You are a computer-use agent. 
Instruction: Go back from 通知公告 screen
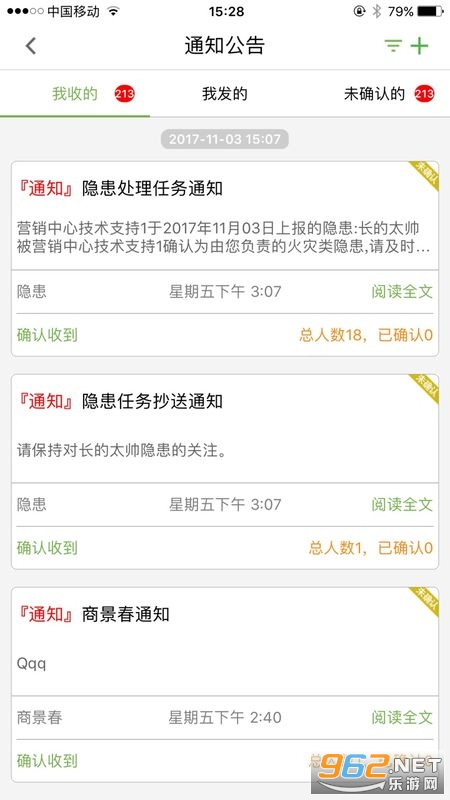31,46
